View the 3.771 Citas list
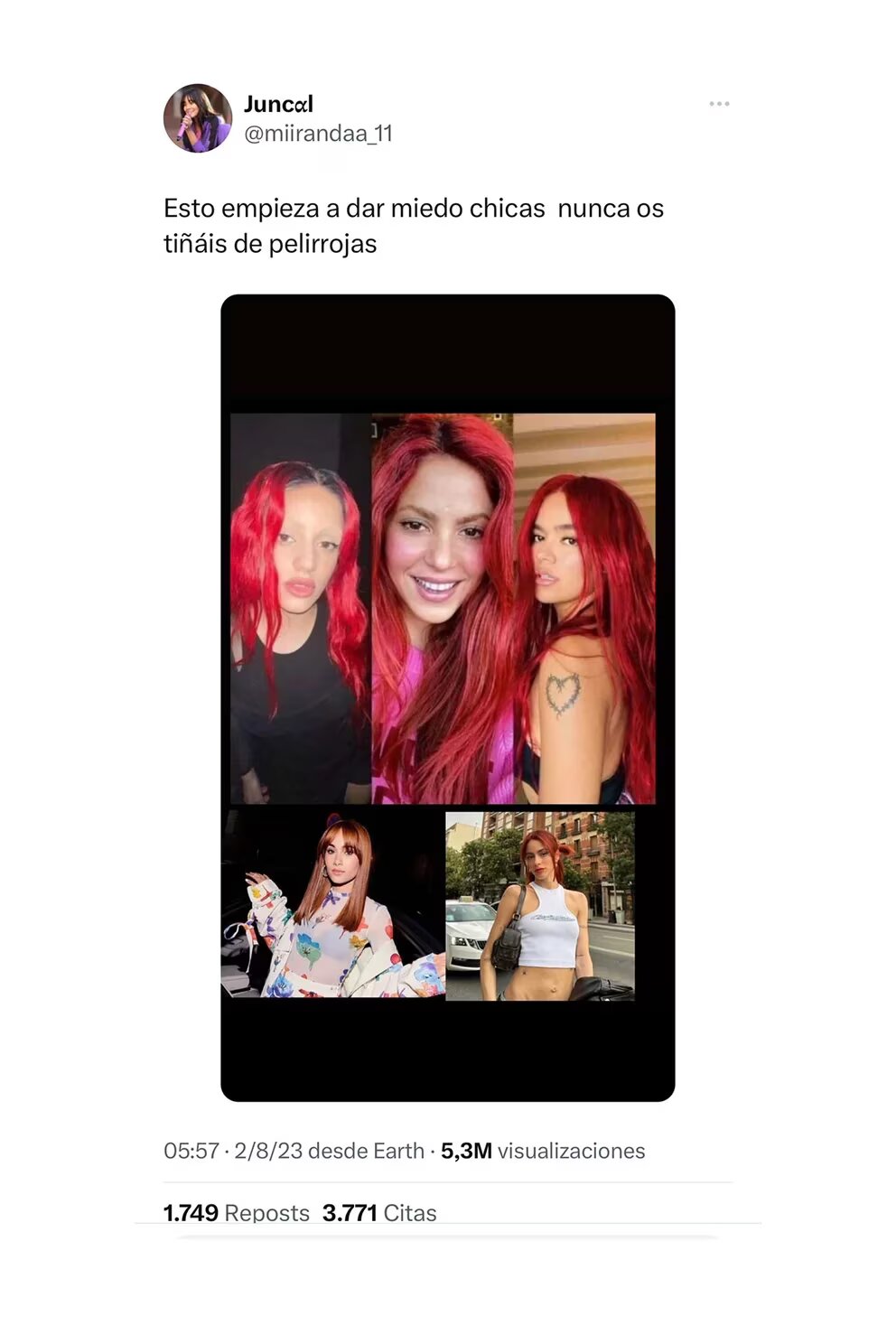This screenshot has height=1344, width=896. coord(379,1211)
